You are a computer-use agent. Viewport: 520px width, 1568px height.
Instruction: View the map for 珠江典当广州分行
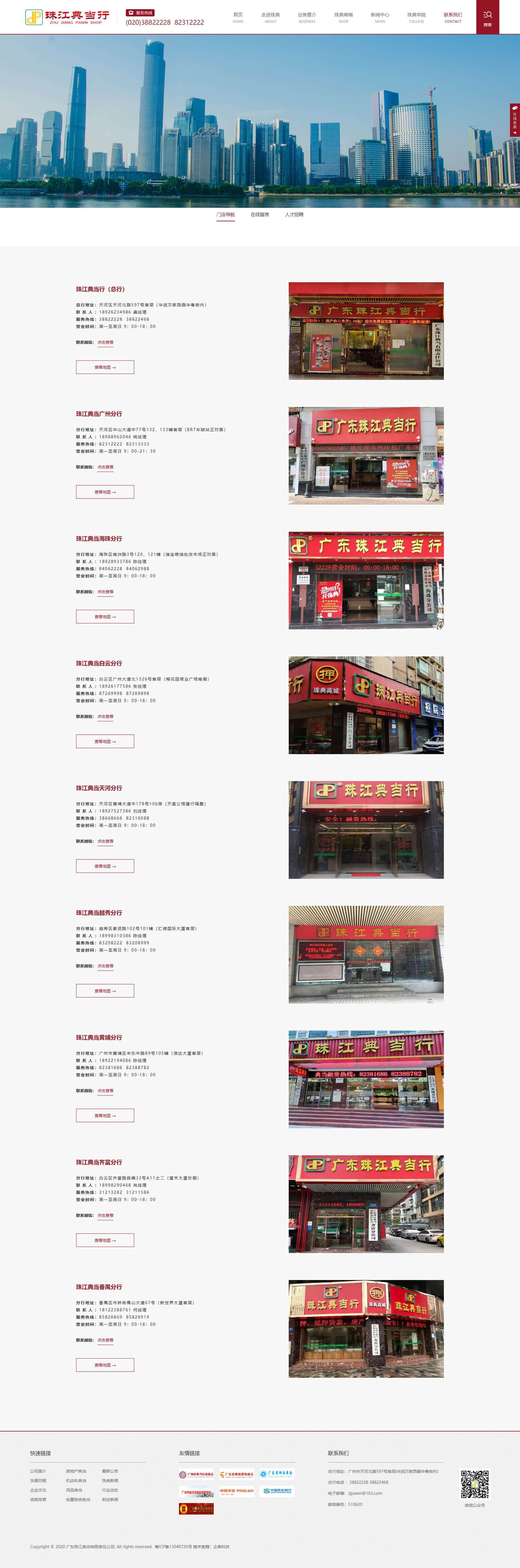(105, 492)
